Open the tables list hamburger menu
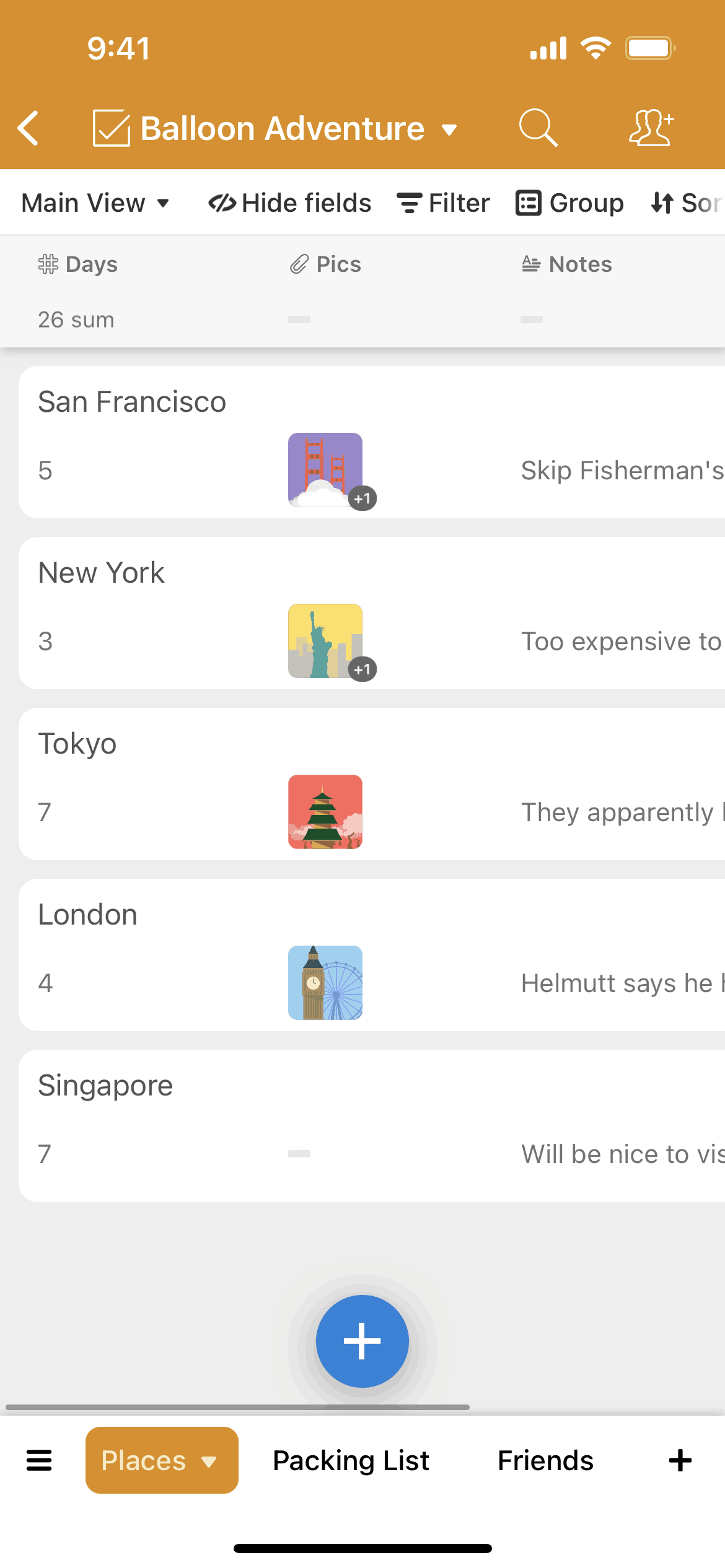 [x=39, y=1460]
